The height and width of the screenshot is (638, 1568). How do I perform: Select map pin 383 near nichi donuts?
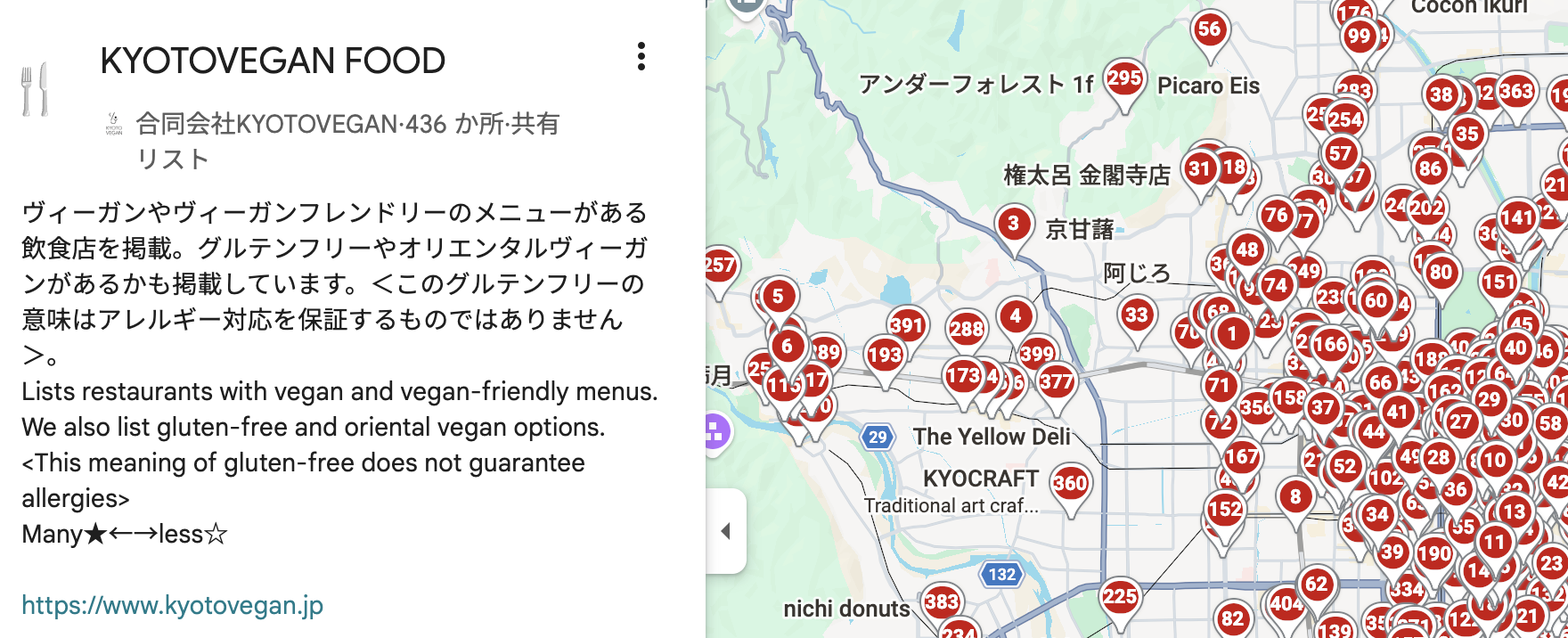(x=942, y=601)
